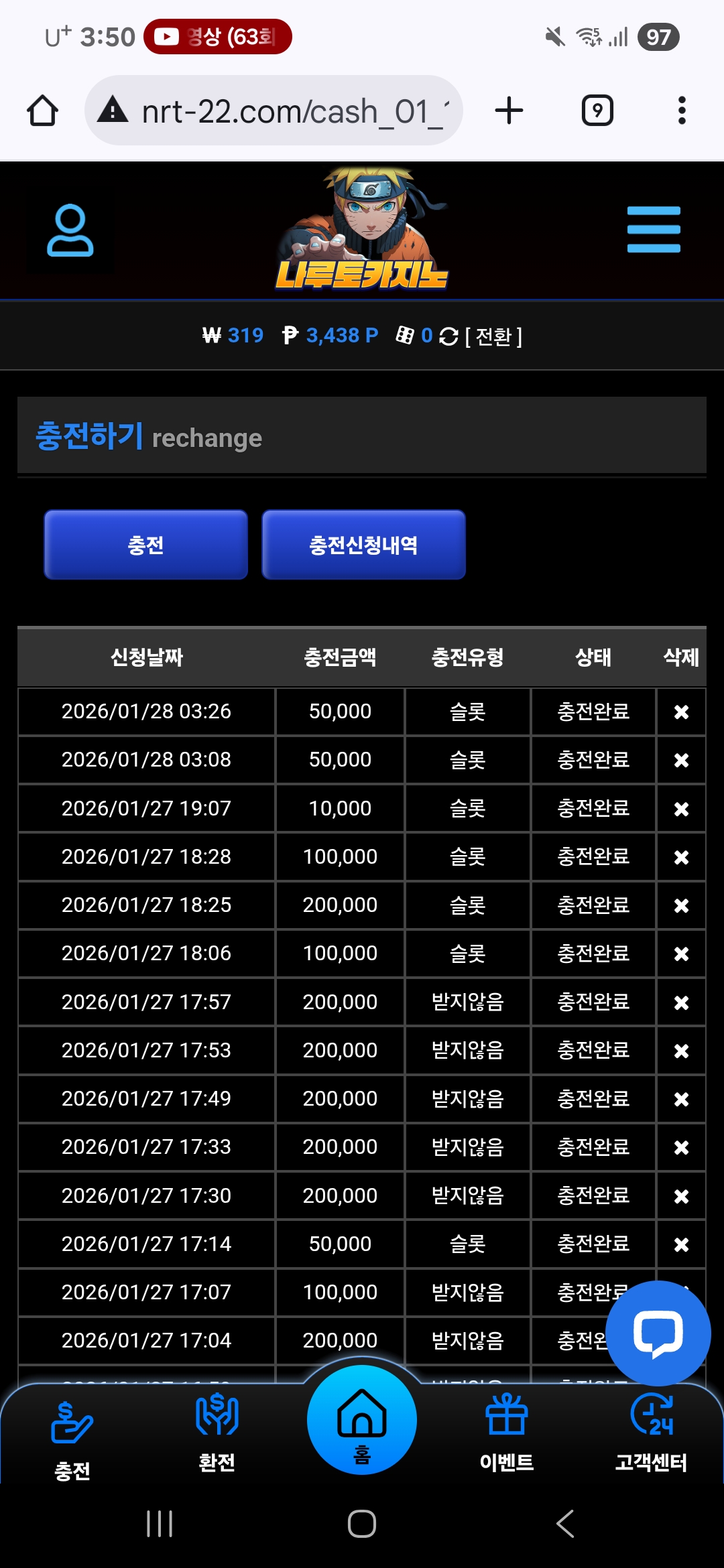
Task: Open the browser tab switcher
Action: [597, 111]
